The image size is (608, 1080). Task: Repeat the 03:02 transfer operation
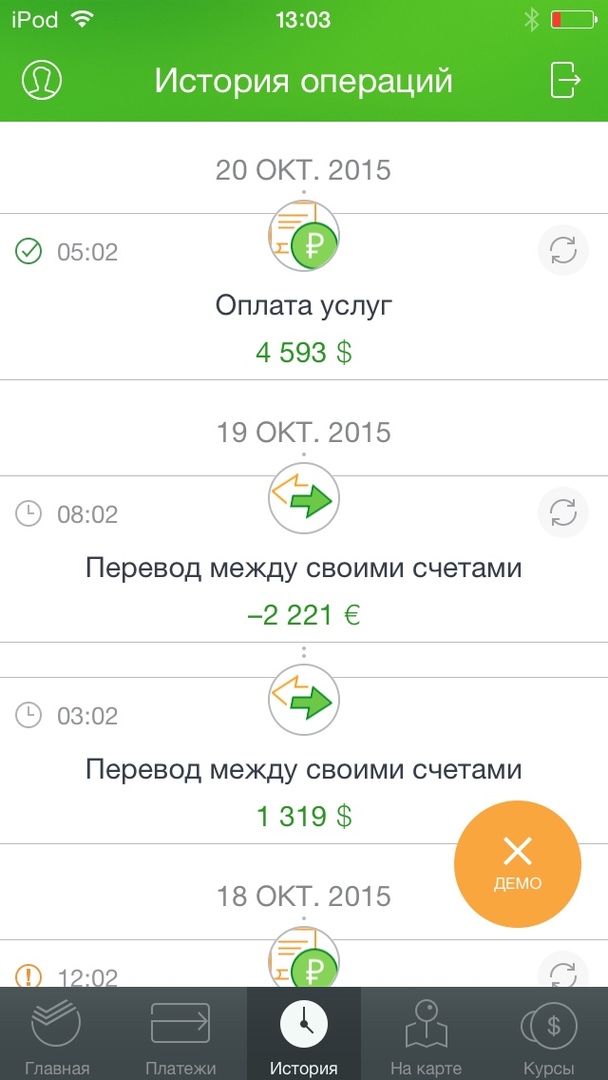pos(563,715)
